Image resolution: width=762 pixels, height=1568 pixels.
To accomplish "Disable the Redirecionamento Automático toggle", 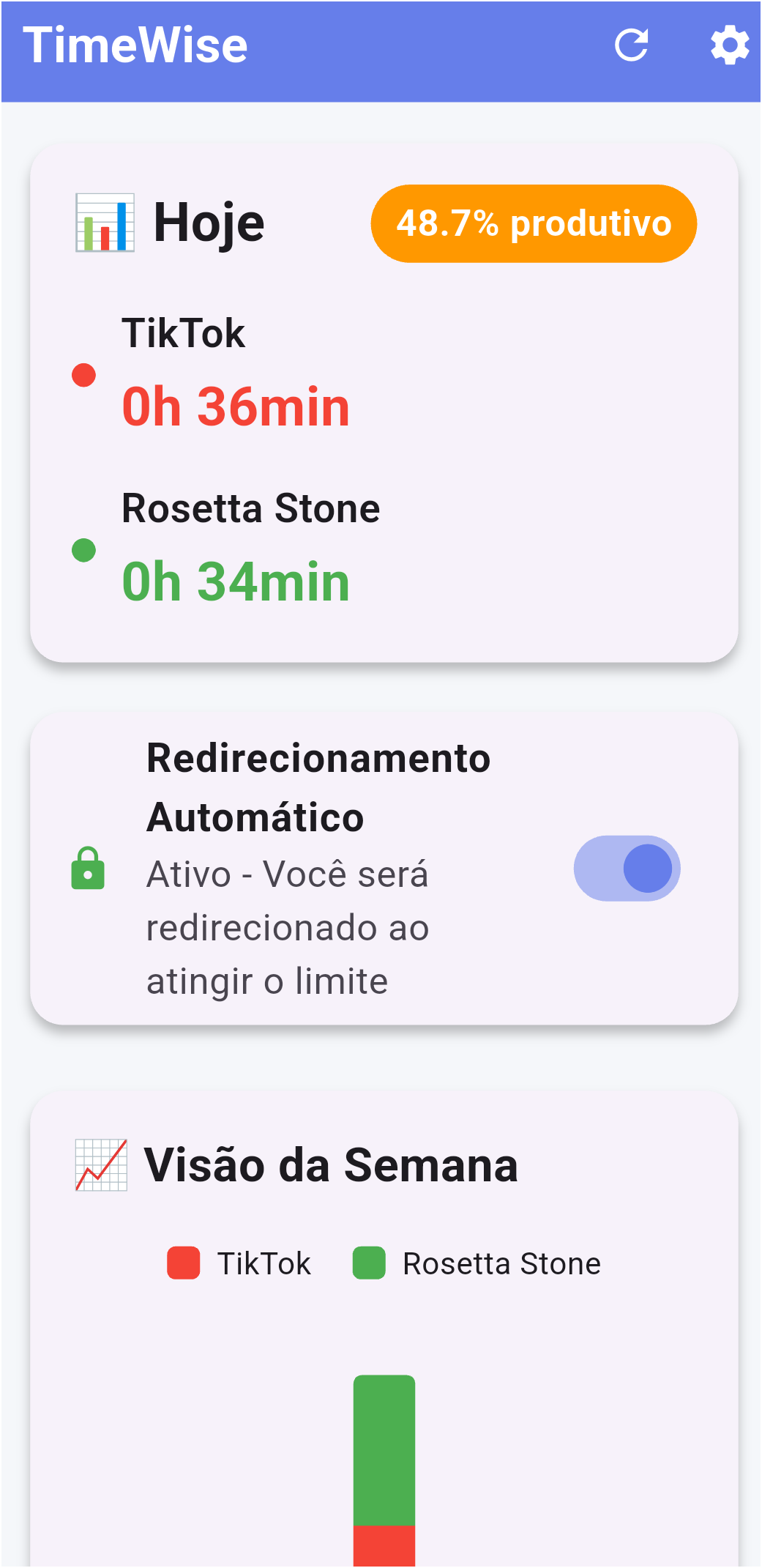I will click(x=626, y=869).
